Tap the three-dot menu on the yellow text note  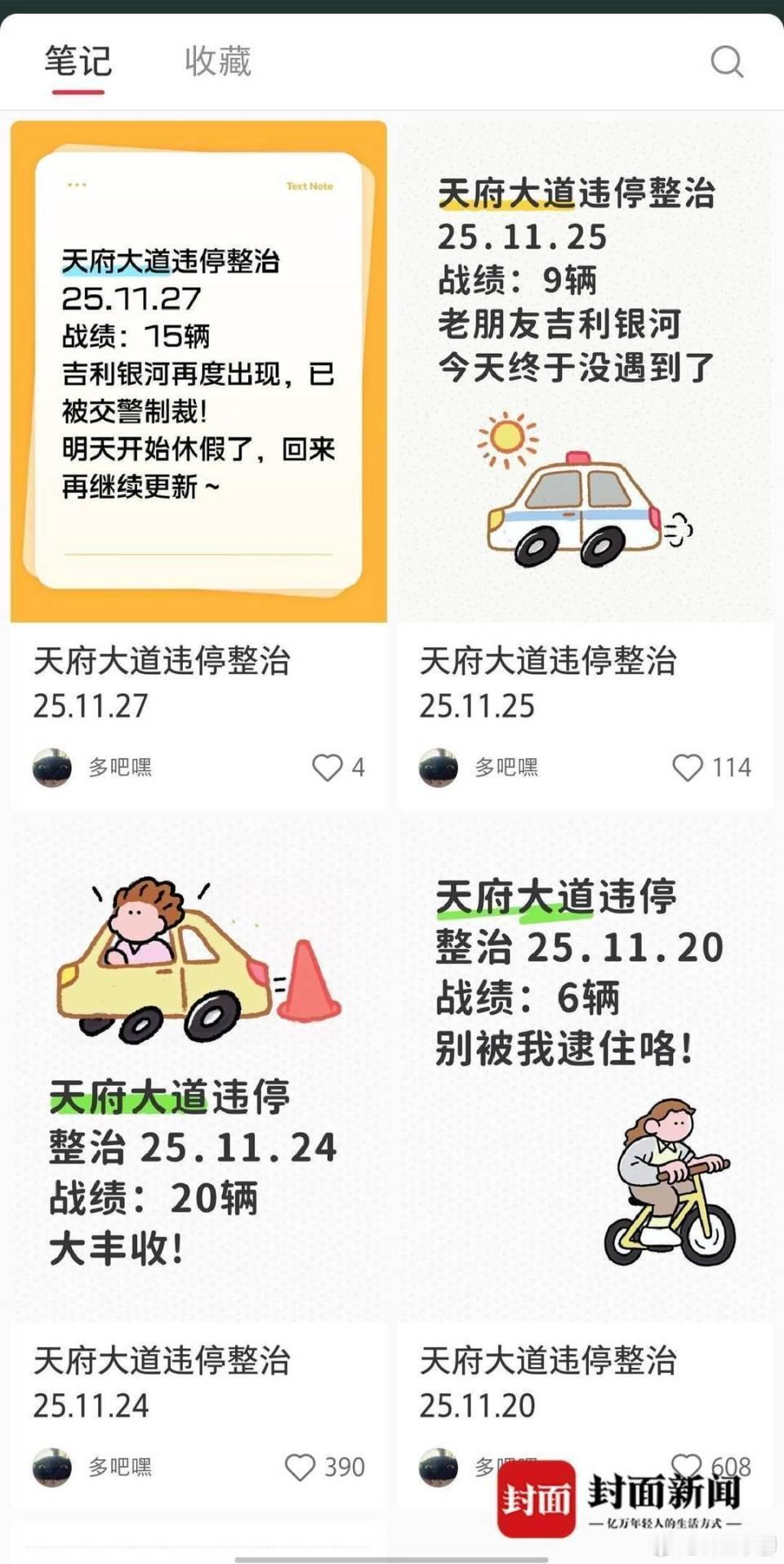pyautogui.click(x=77, y=185)
